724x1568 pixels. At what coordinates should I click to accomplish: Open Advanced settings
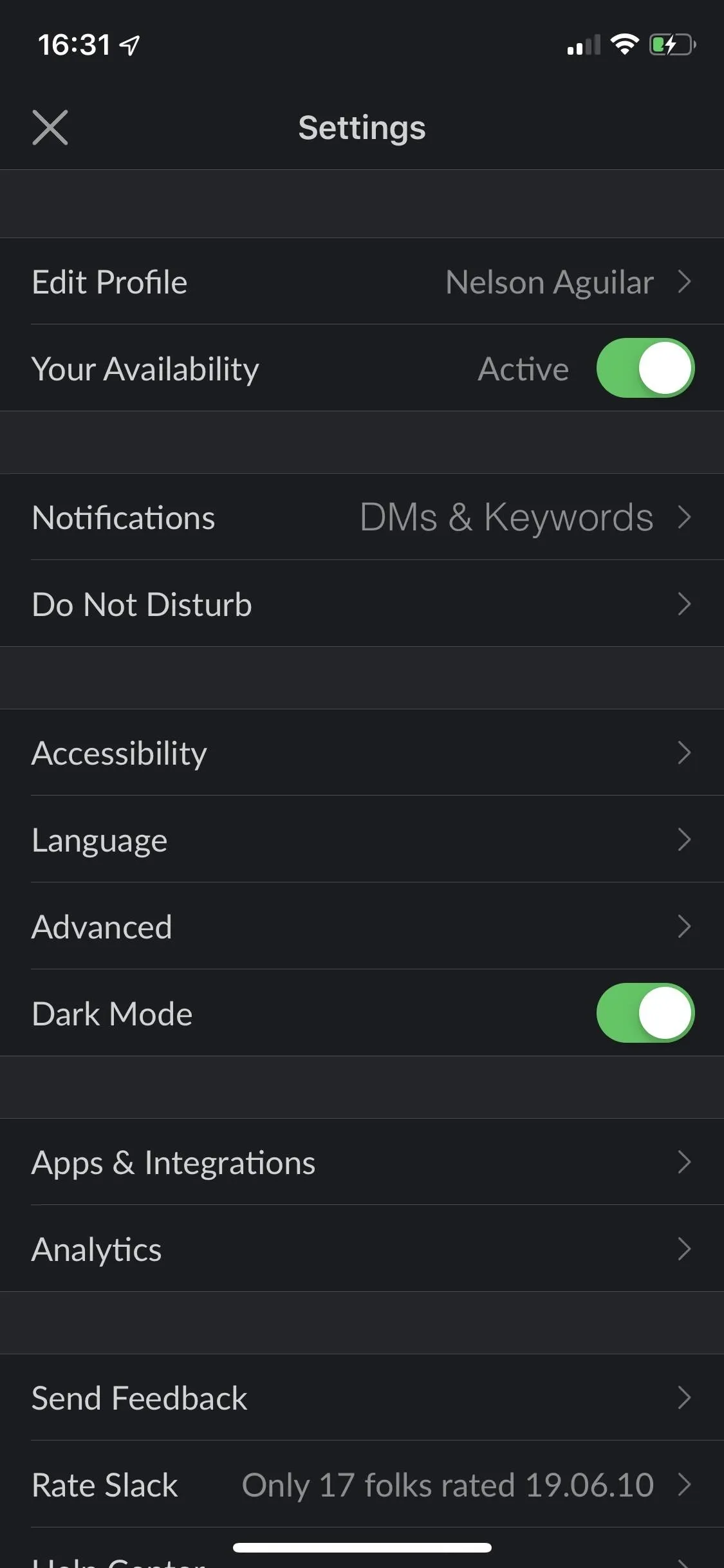(x=362, y=926)
